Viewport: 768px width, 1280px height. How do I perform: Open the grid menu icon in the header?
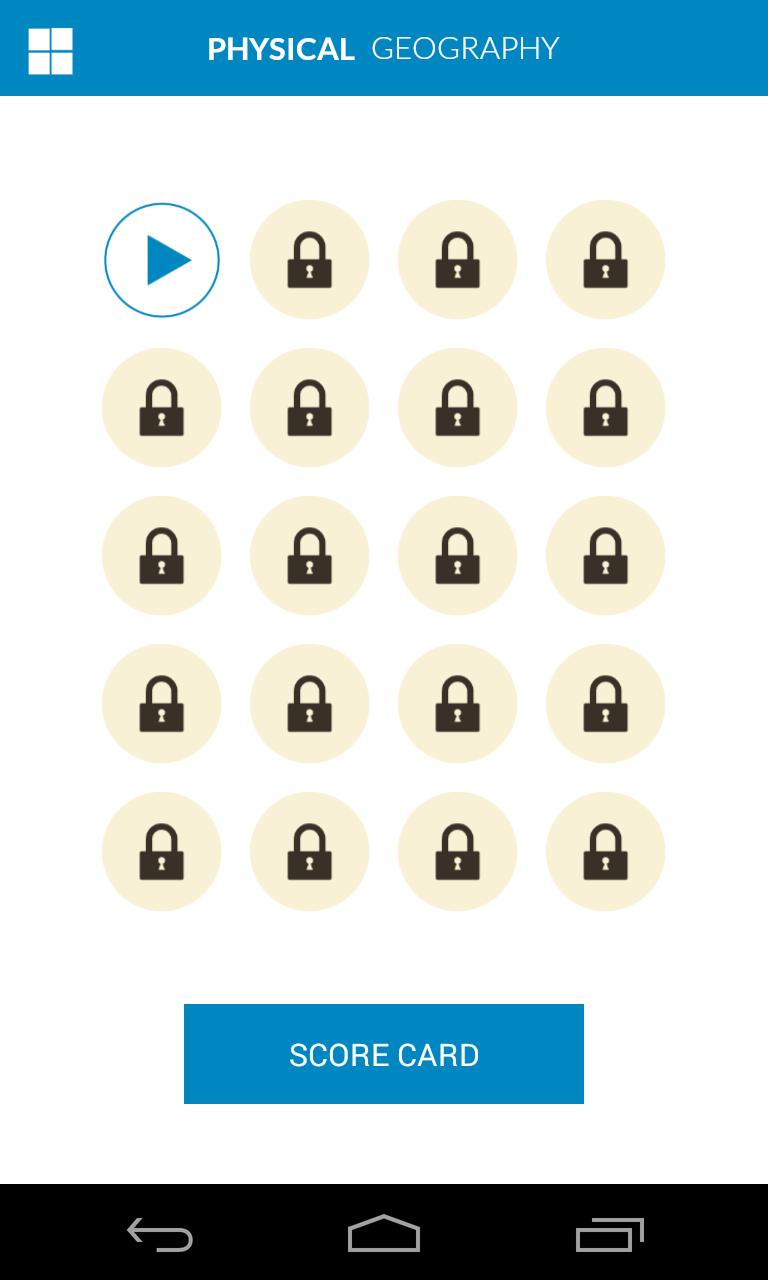tap(50, 50)
